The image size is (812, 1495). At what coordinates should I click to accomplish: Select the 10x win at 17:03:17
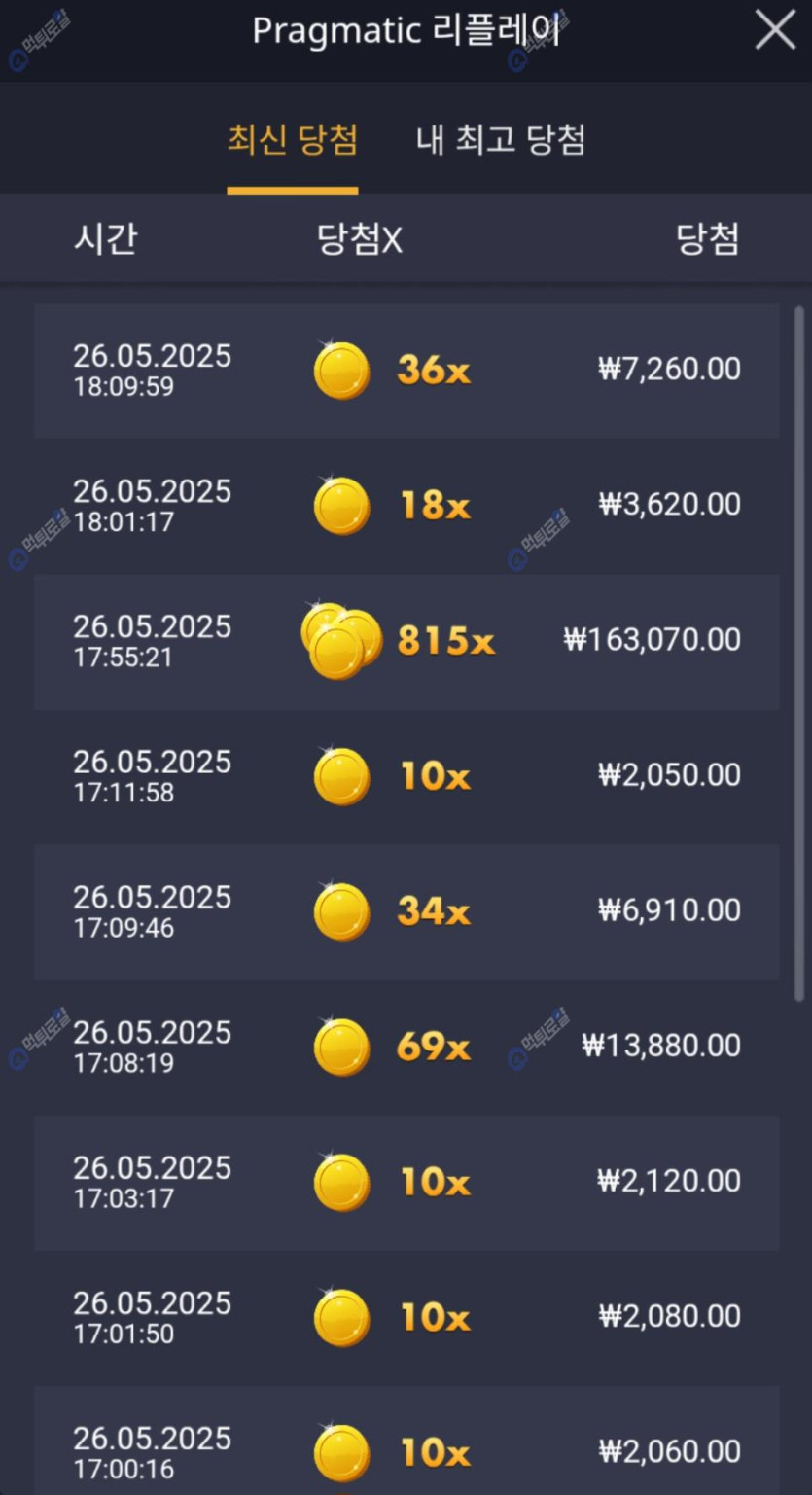click(x=406, y=1182)
